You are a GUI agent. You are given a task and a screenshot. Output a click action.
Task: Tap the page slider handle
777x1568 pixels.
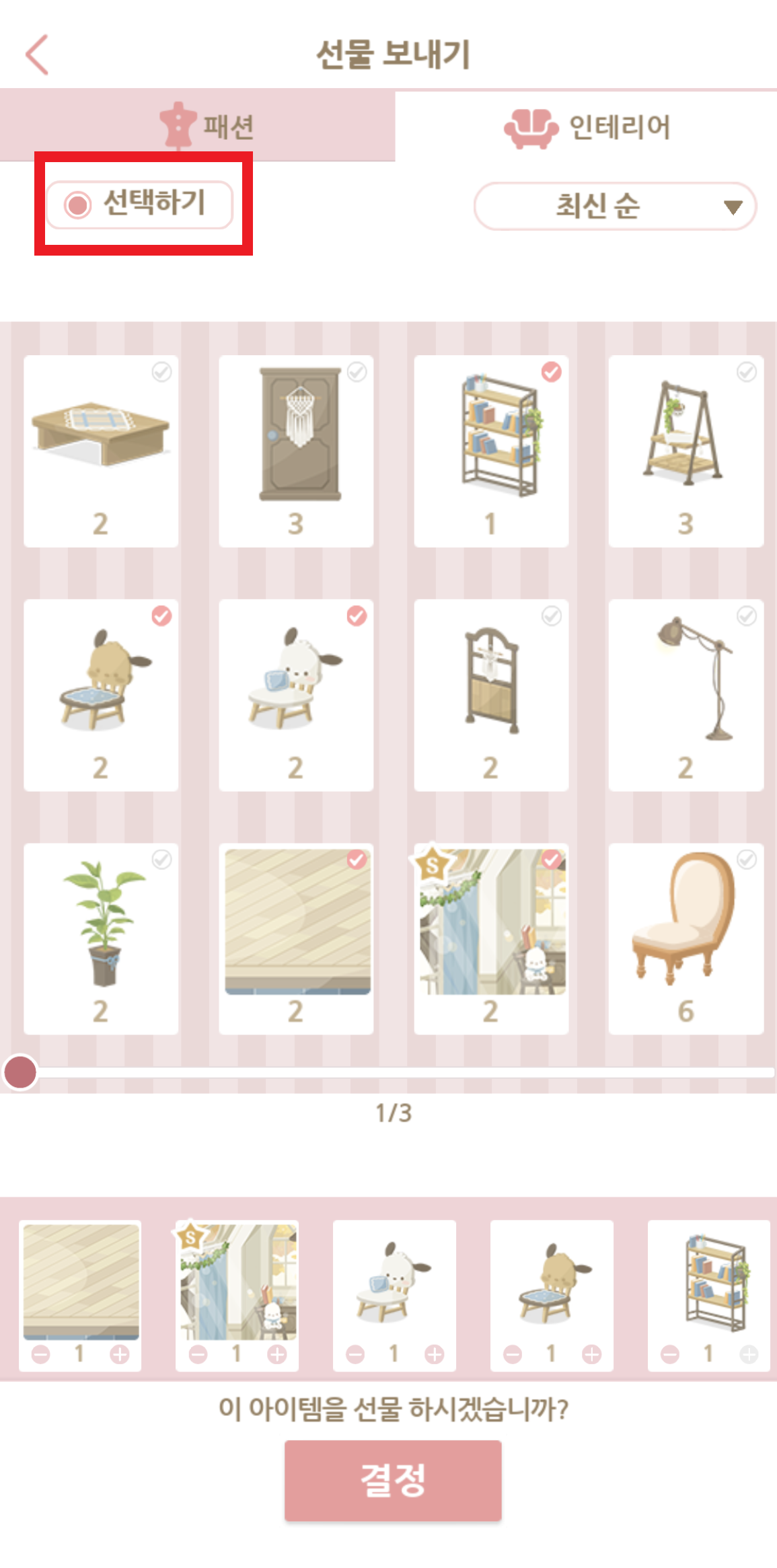pos(20,1072)
